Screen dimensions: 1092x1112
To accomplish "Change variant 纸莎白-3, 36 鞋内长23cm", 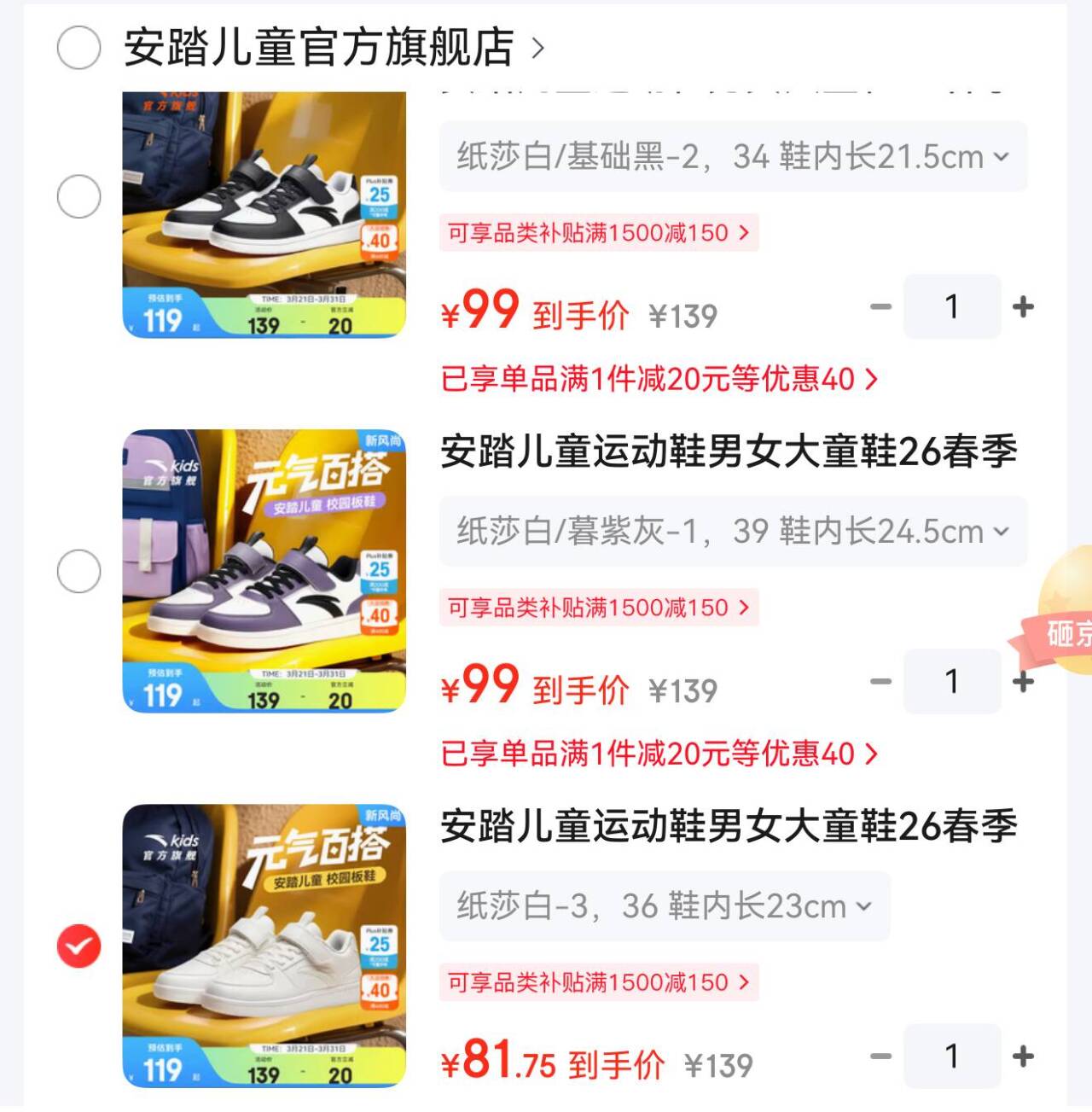I will 664,906.
